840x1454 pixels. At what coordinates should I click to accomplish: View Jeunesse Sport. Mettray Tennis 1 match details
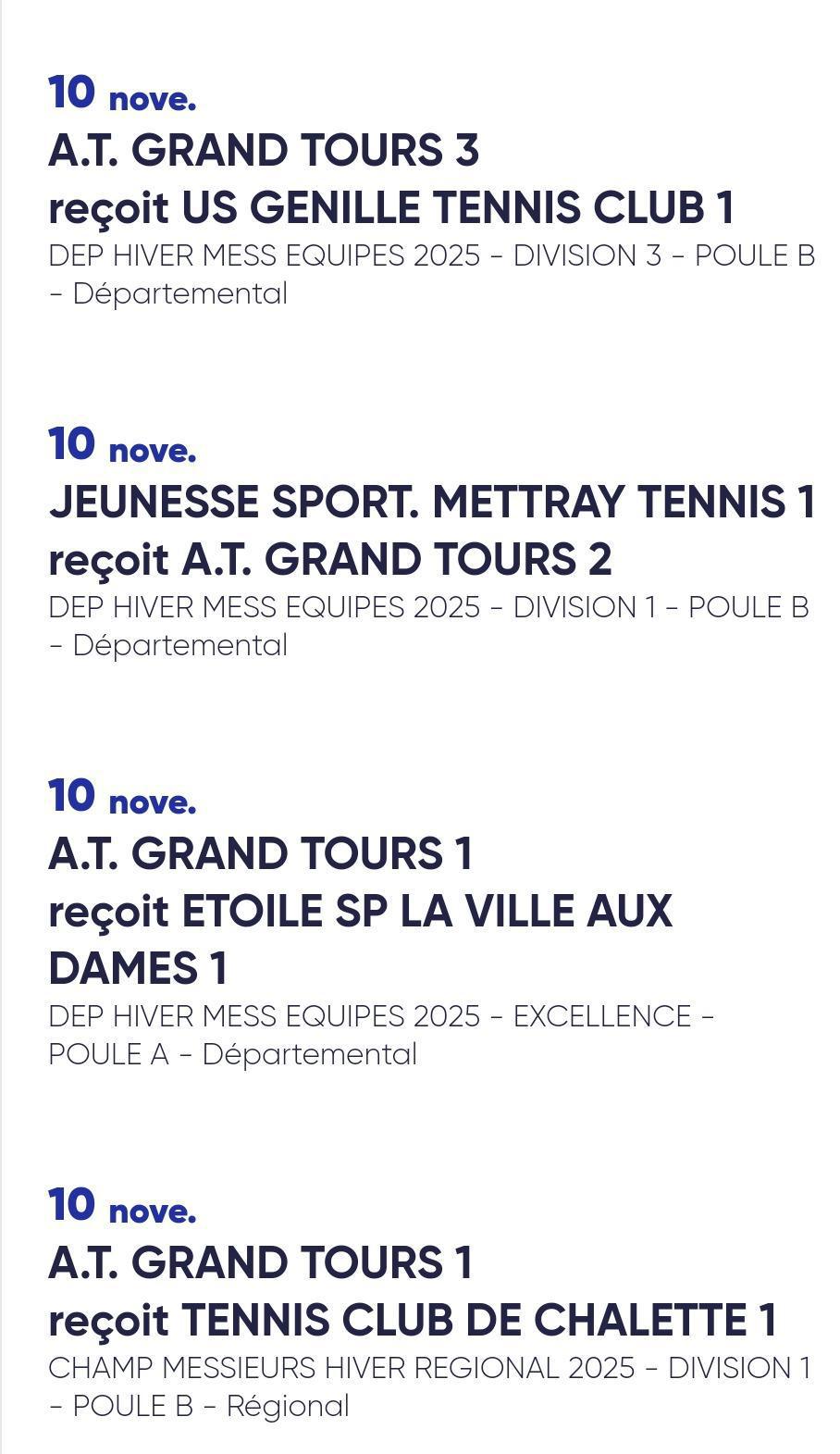[x=431, y=530]
